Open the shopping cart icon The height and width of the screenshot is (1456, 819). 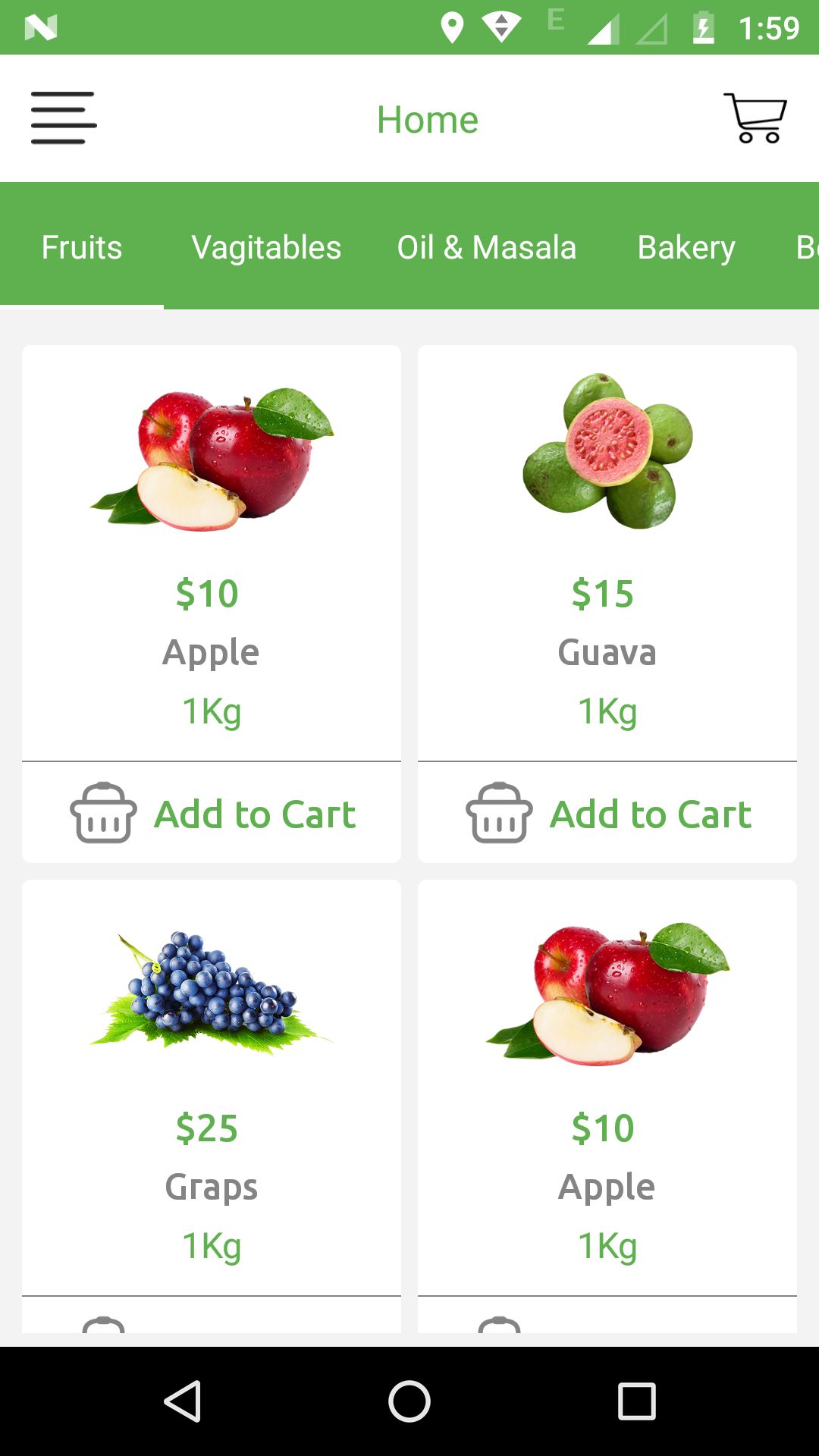pyautogui.click(x=755, y=118)
